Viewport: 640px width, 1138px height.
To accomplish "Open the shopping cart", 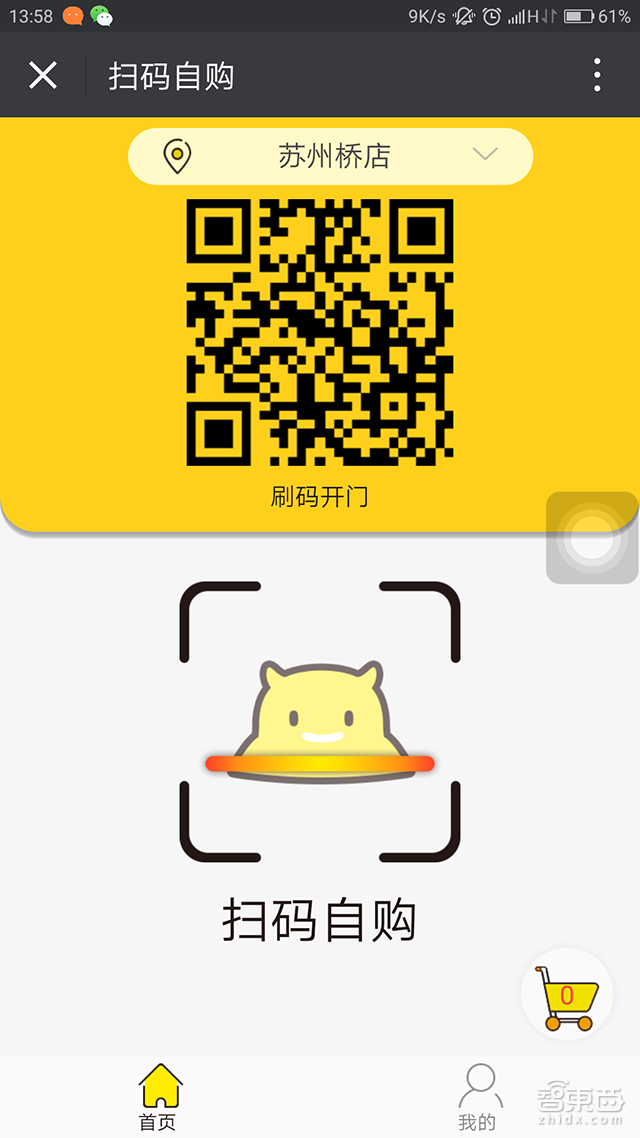I will (x=567, y=995).
